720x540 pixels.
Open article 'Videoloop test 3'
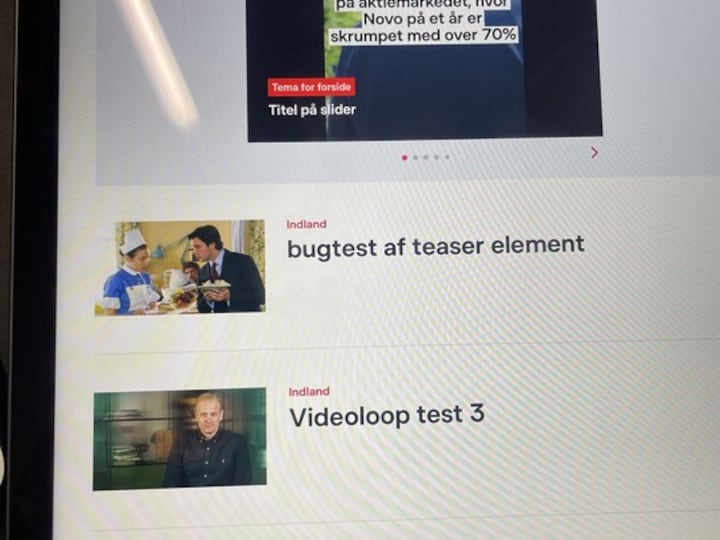387,415
